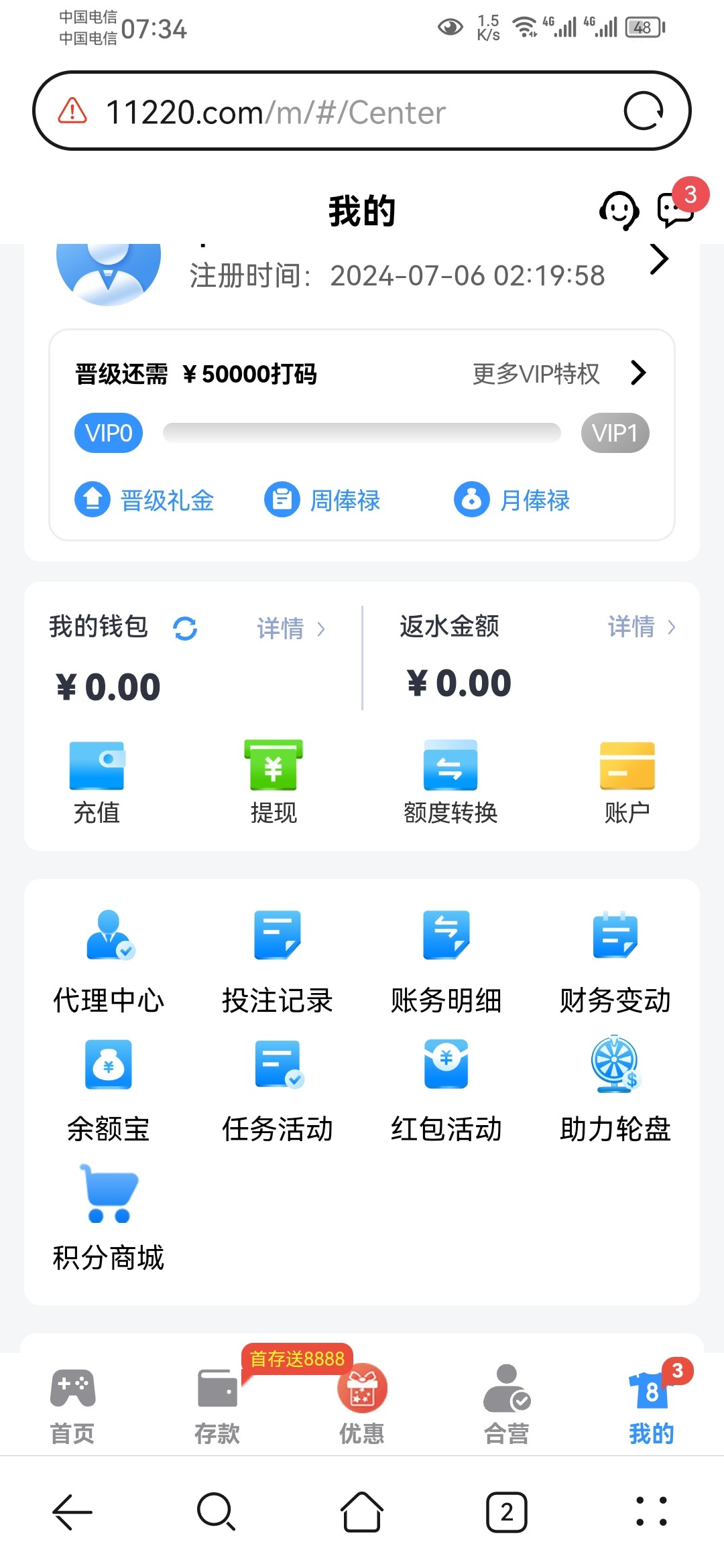
Task: Tap 充值 to recharge
Action: (97, 781)
